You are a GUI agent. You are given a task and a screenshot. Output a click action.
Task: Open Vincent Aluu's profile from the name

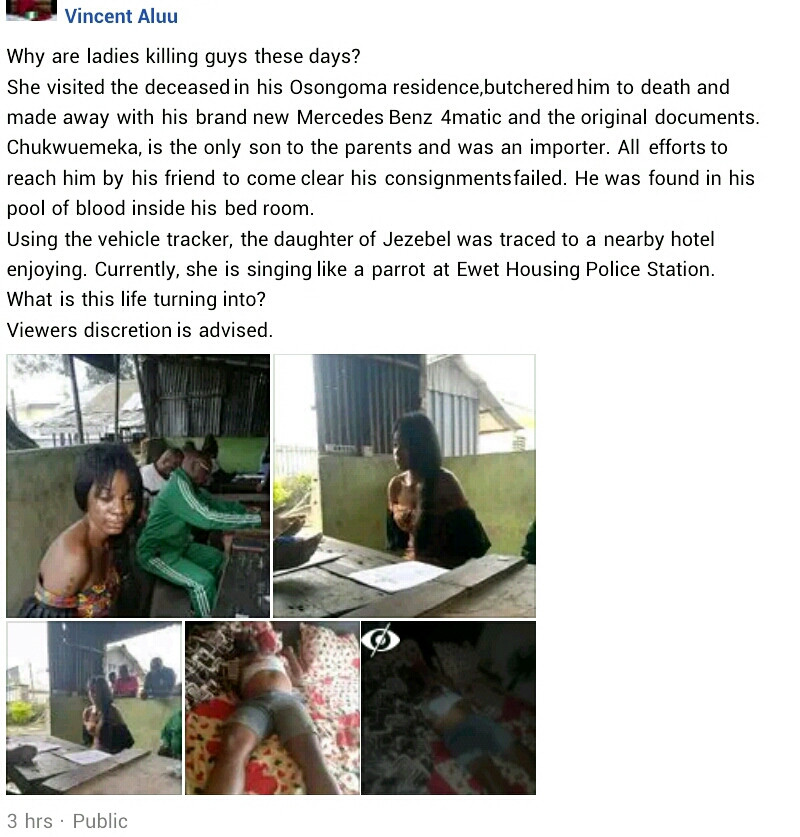121,16
